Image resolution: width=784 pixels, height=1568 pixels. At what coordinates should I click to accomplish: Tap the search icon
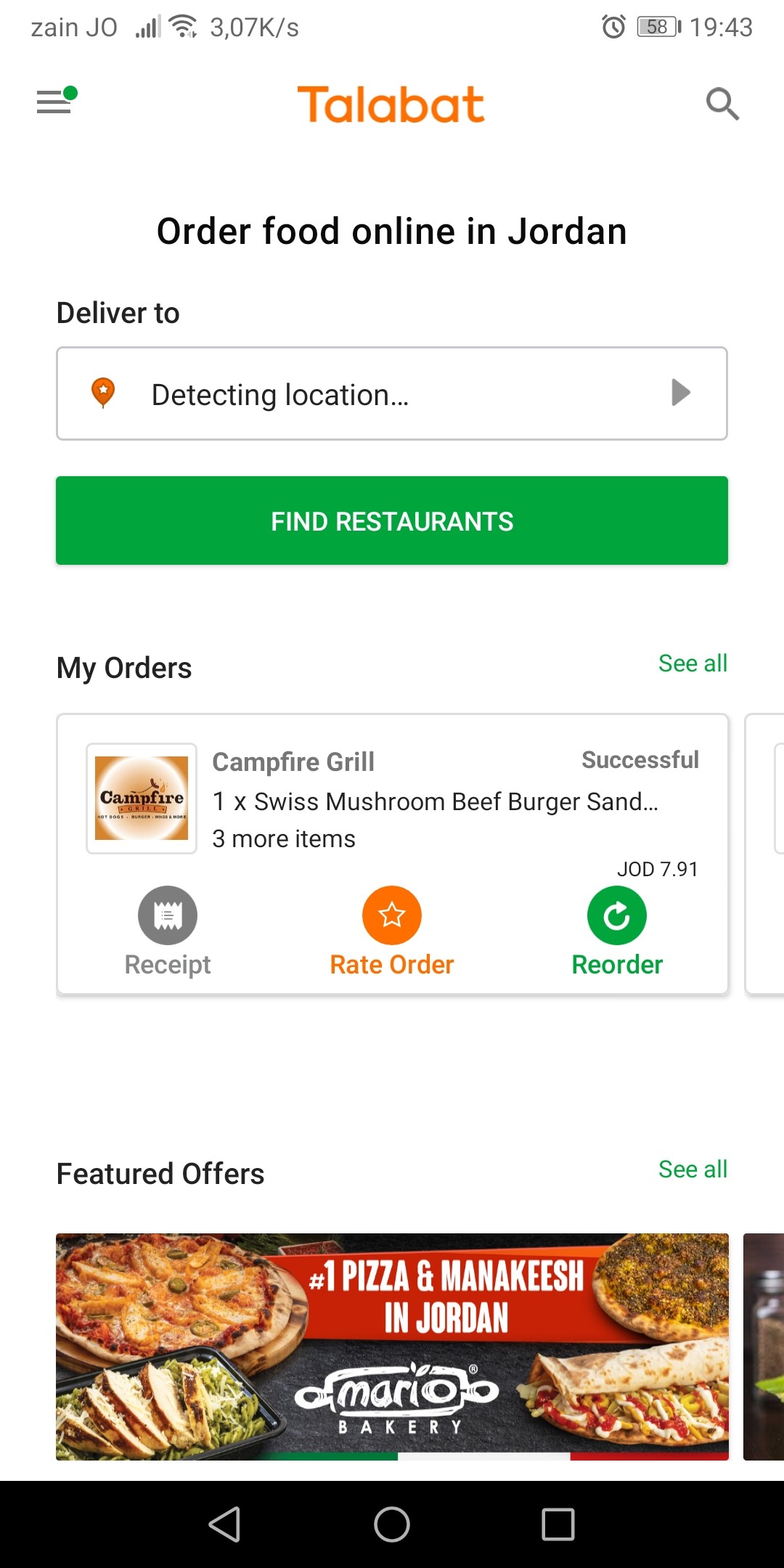click(722, 104)
